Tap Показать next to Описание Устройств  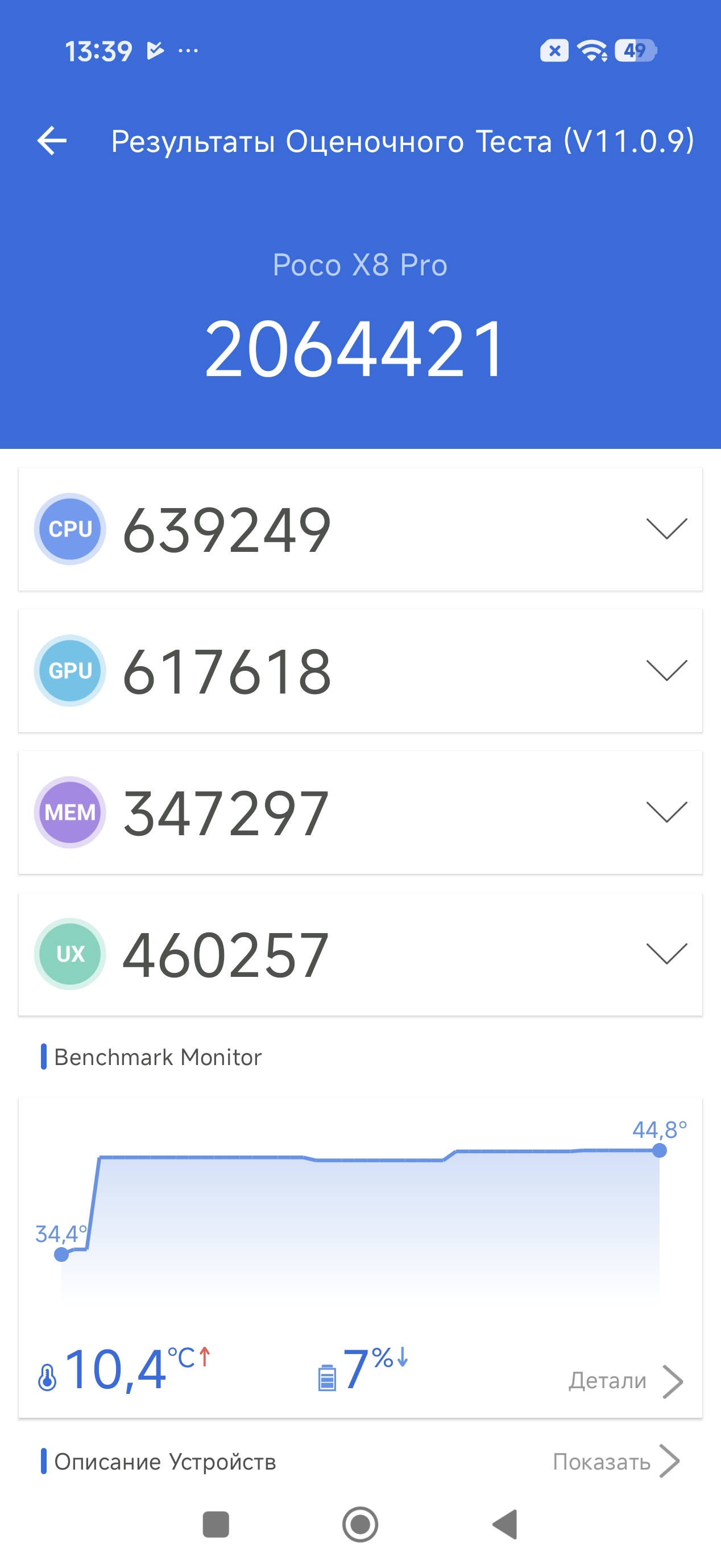click(x=616, y=1462)
